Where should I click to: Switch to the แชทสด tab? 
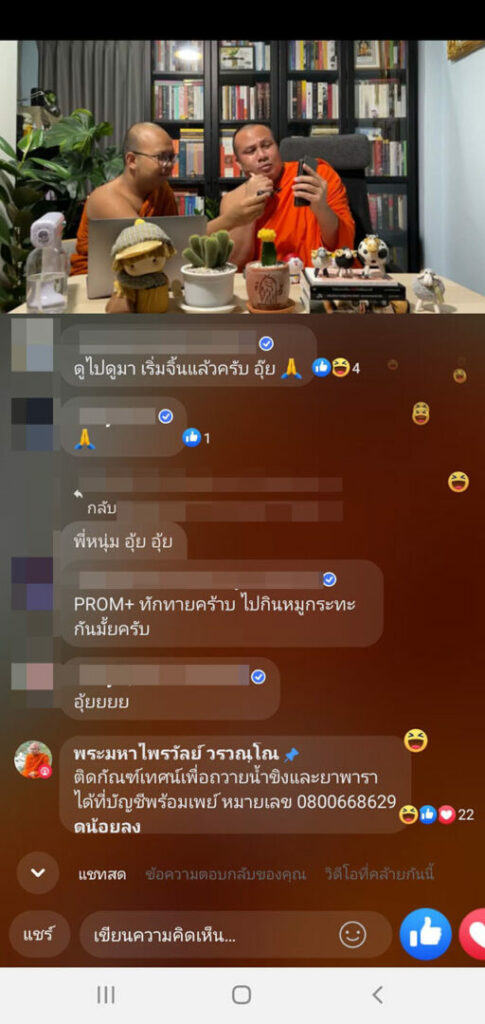[x=102, y=874]
